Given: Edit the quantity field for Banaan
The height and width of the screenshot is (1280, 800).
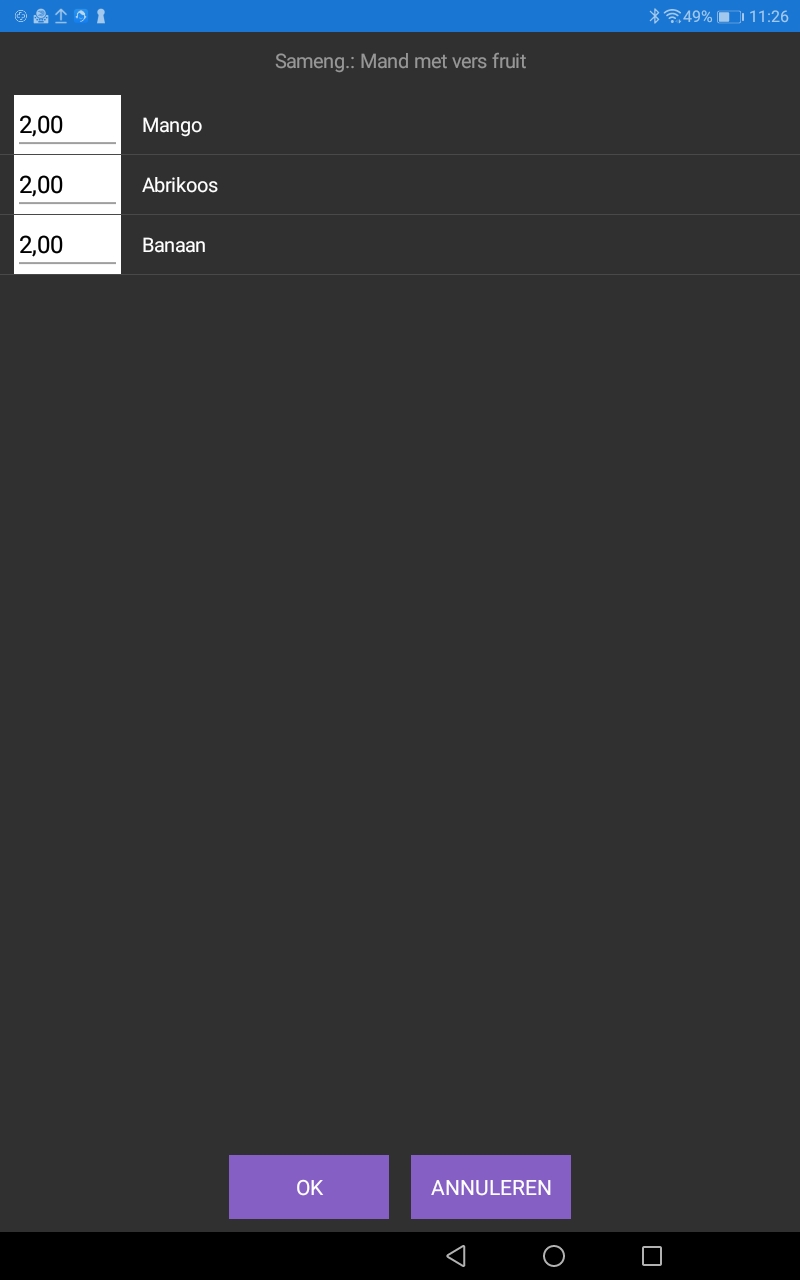Looking at the screenshot, I should 67,245.
